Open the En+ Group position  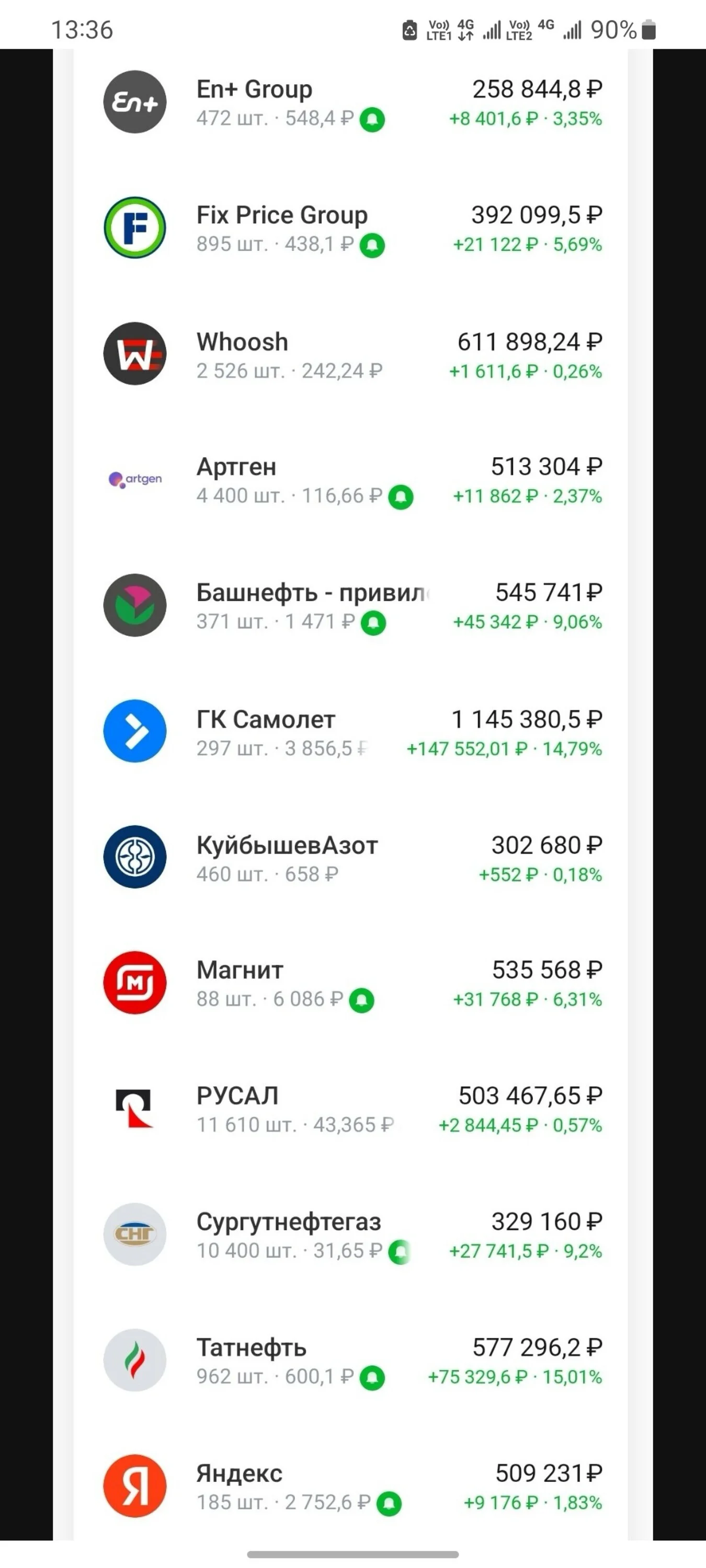click(352, 102)
